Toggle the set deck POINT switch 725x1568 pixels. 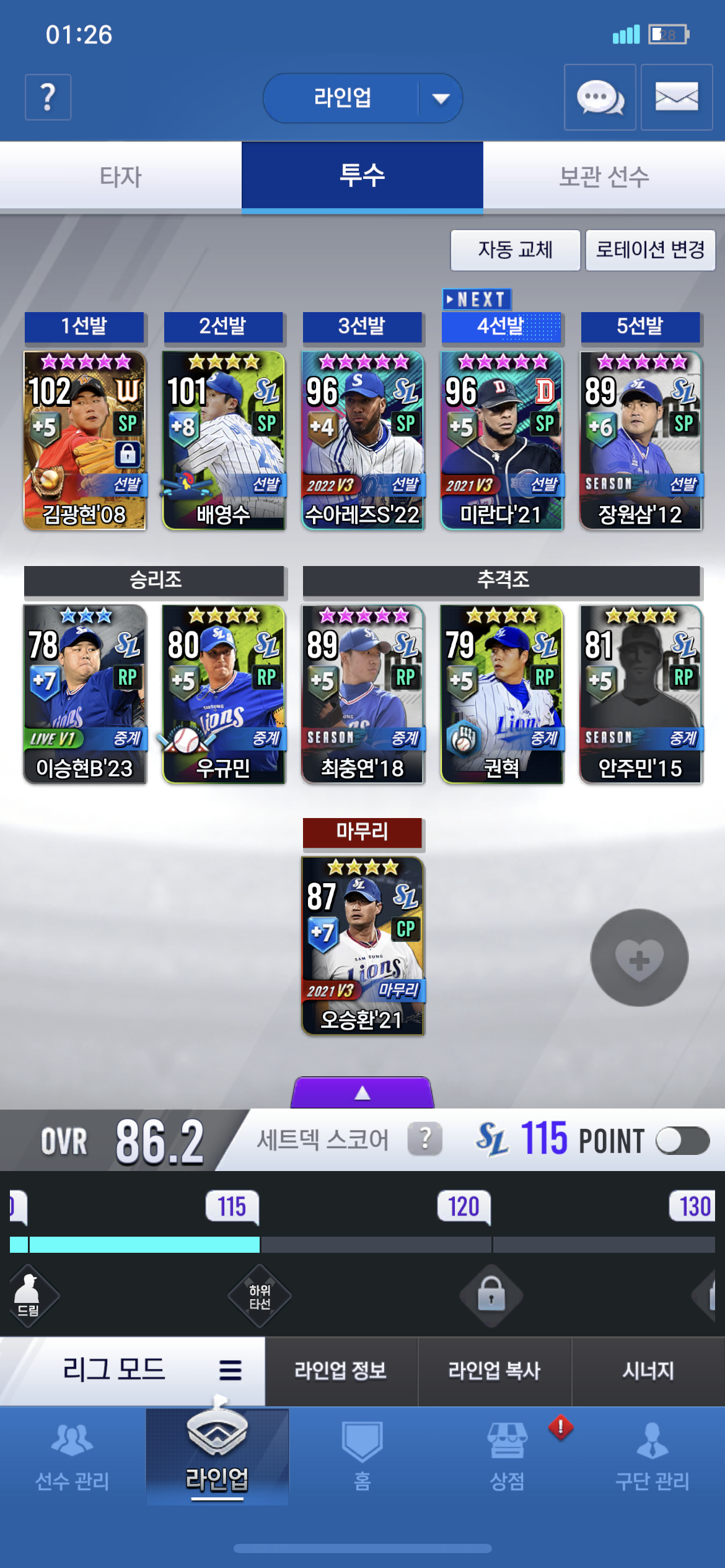pyautogui.click(x=682, y=1141)
